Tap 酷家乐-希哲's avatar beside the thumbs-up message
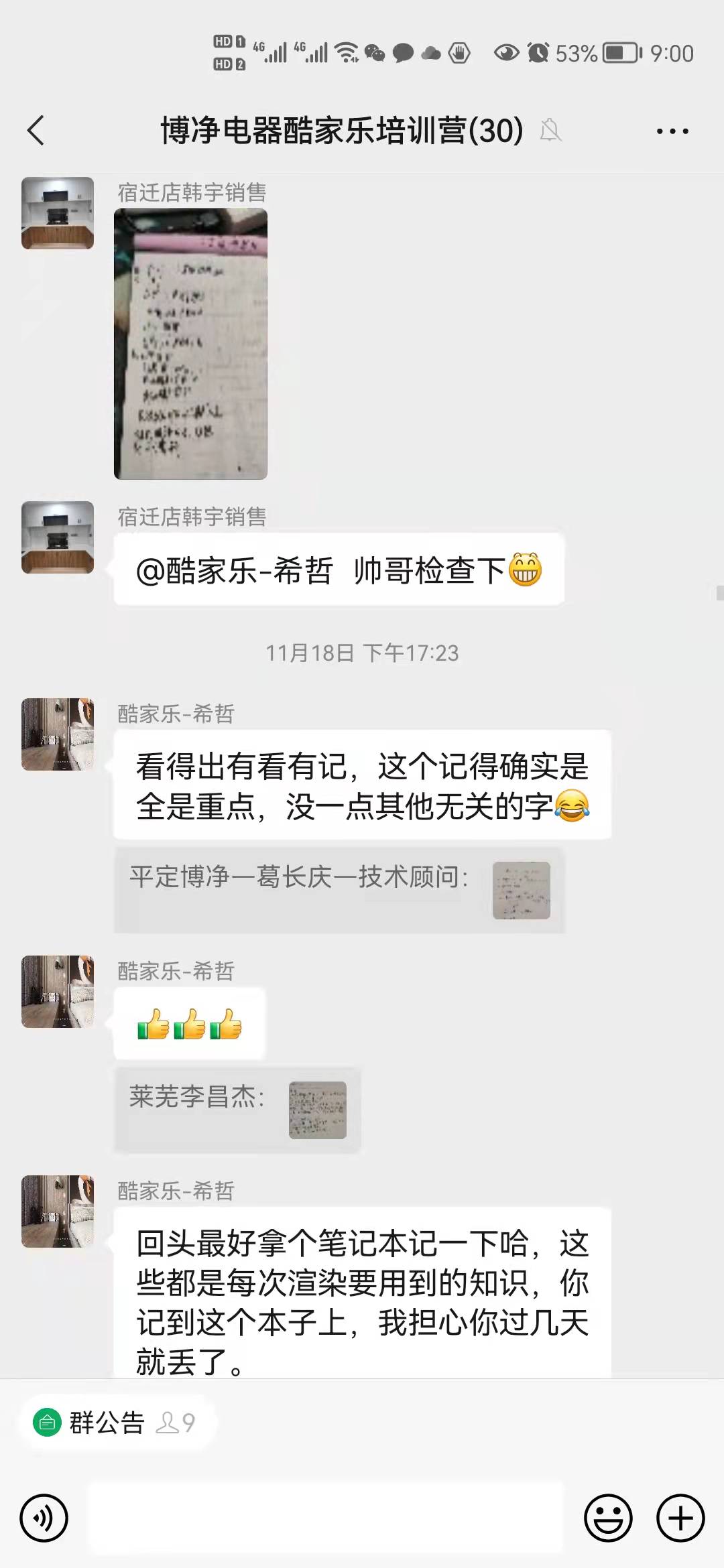724x1568 pixels. [58, 992]
